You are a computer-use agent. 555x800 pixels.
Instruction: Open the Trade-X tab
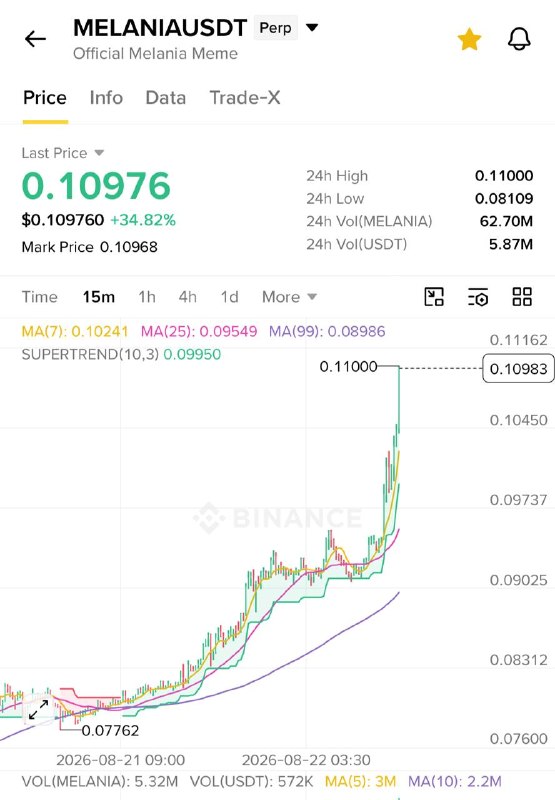pyautogui.click(x=245, y=97)
